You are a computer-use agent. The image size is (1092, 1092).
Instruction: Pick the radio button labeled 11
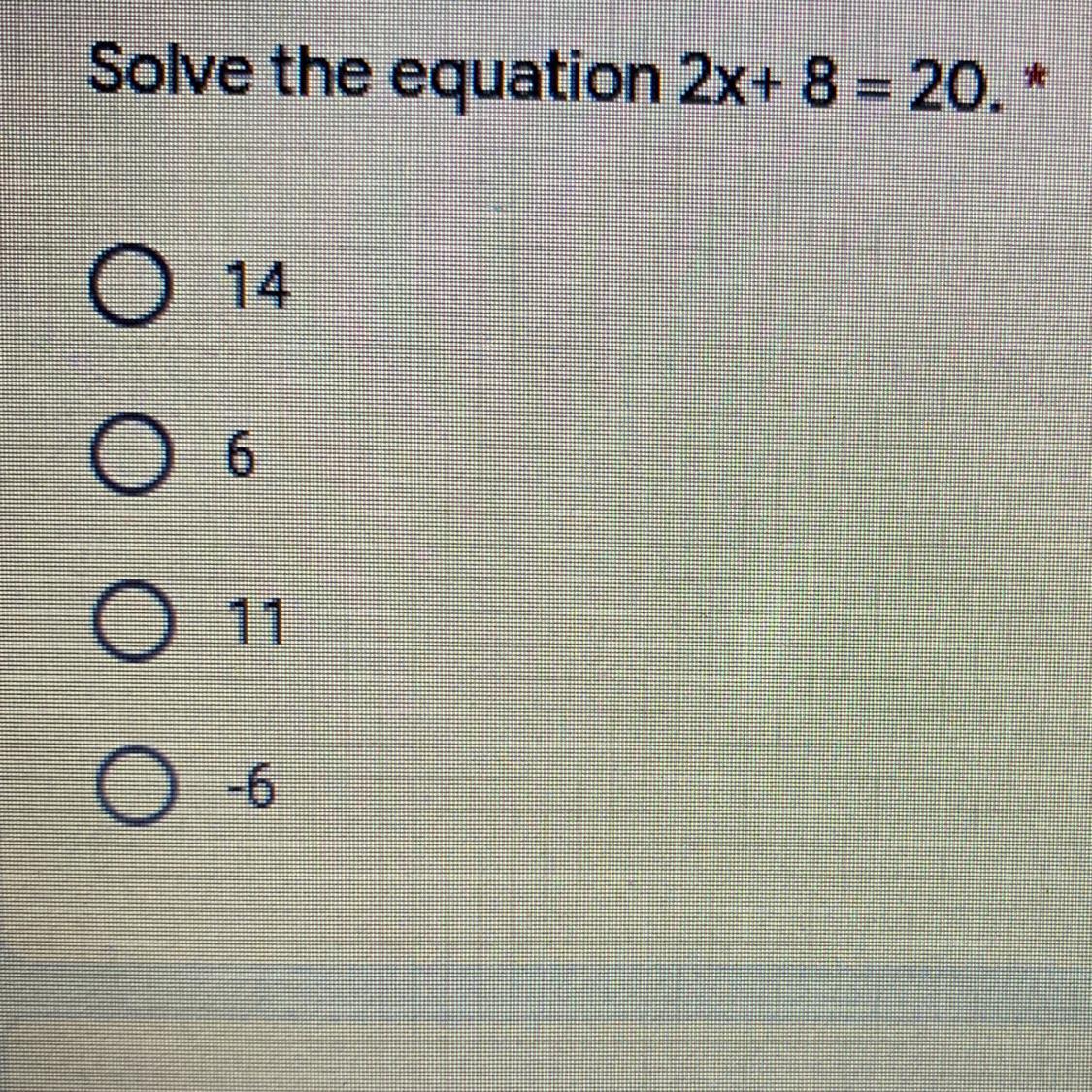[132, 620]
